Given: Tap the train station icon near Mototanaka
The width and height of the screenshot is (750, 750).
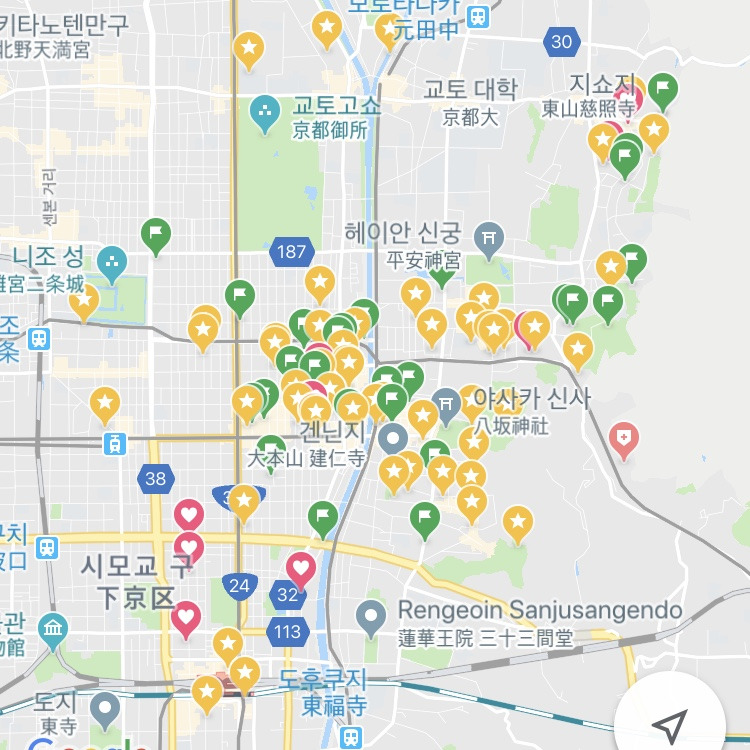Looking at the screenshot, I should (478, 17).
